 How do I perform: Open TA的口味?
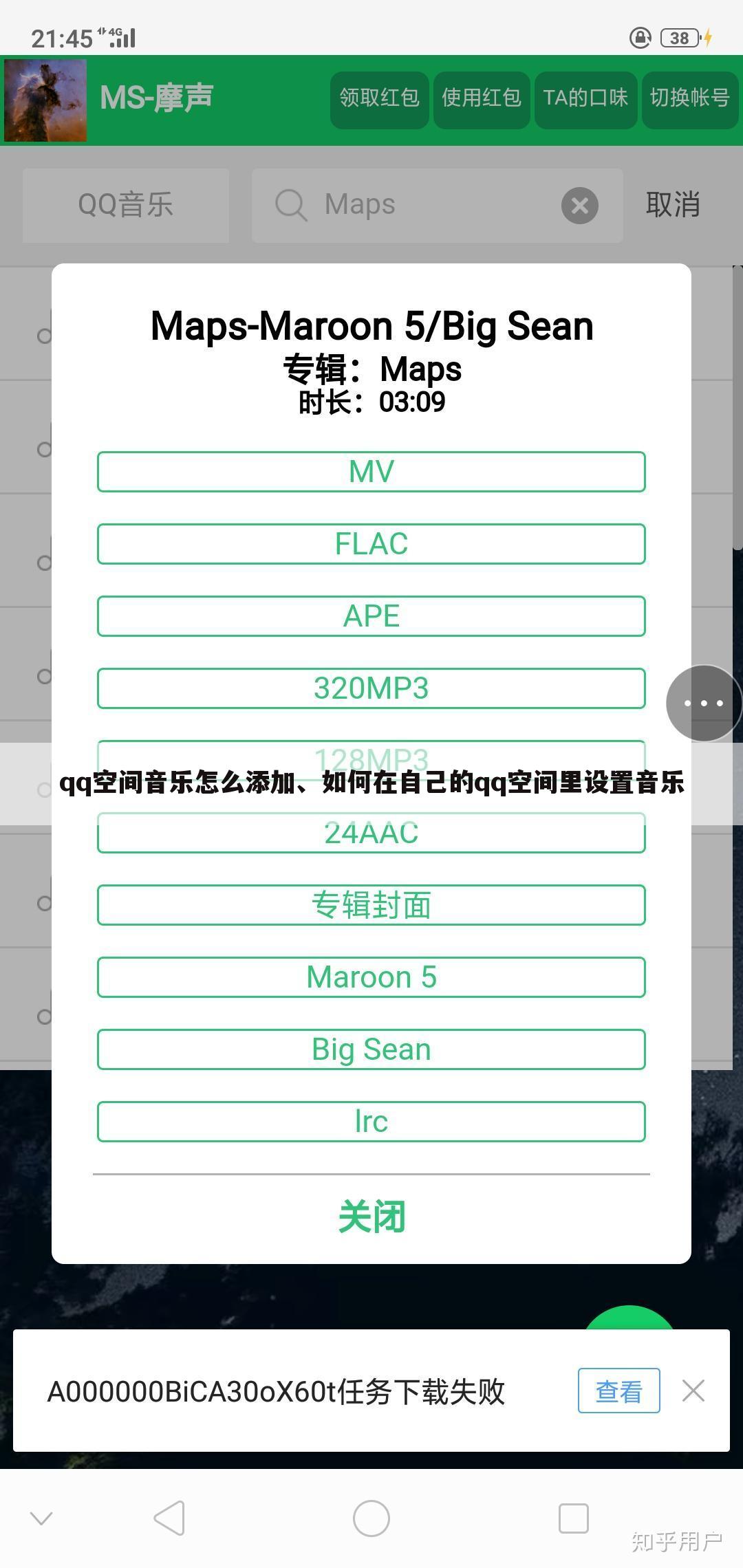click(585, 98)
